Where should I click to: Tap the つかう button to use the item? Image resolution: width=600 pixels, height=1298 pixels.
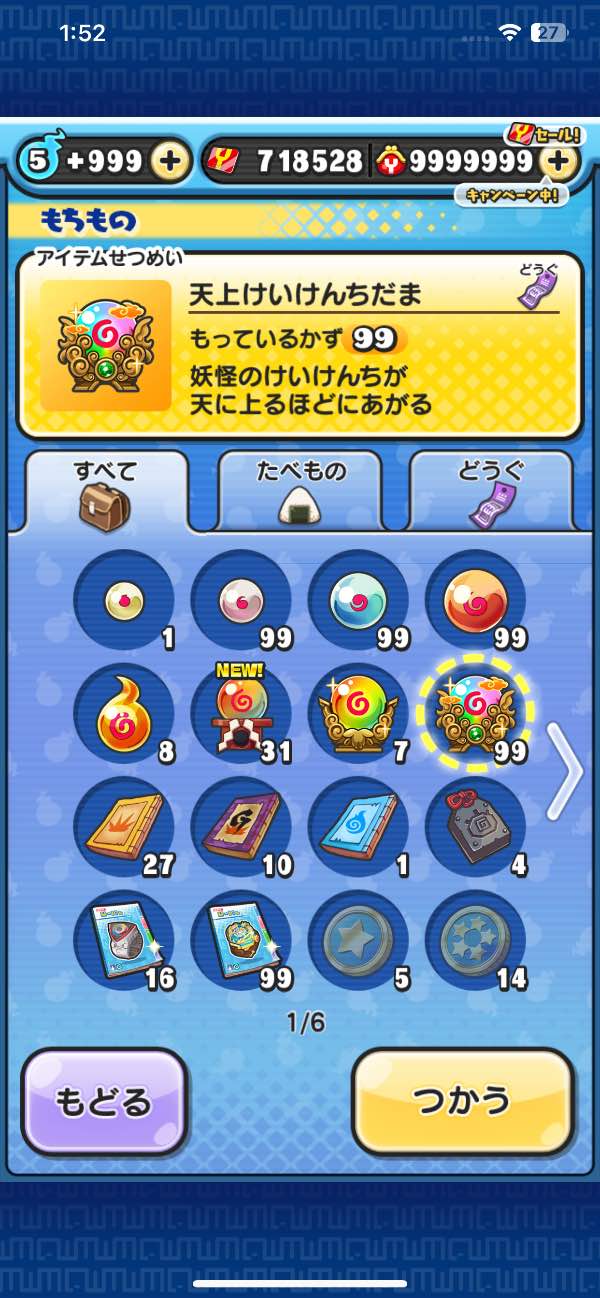pos(463,1101)
